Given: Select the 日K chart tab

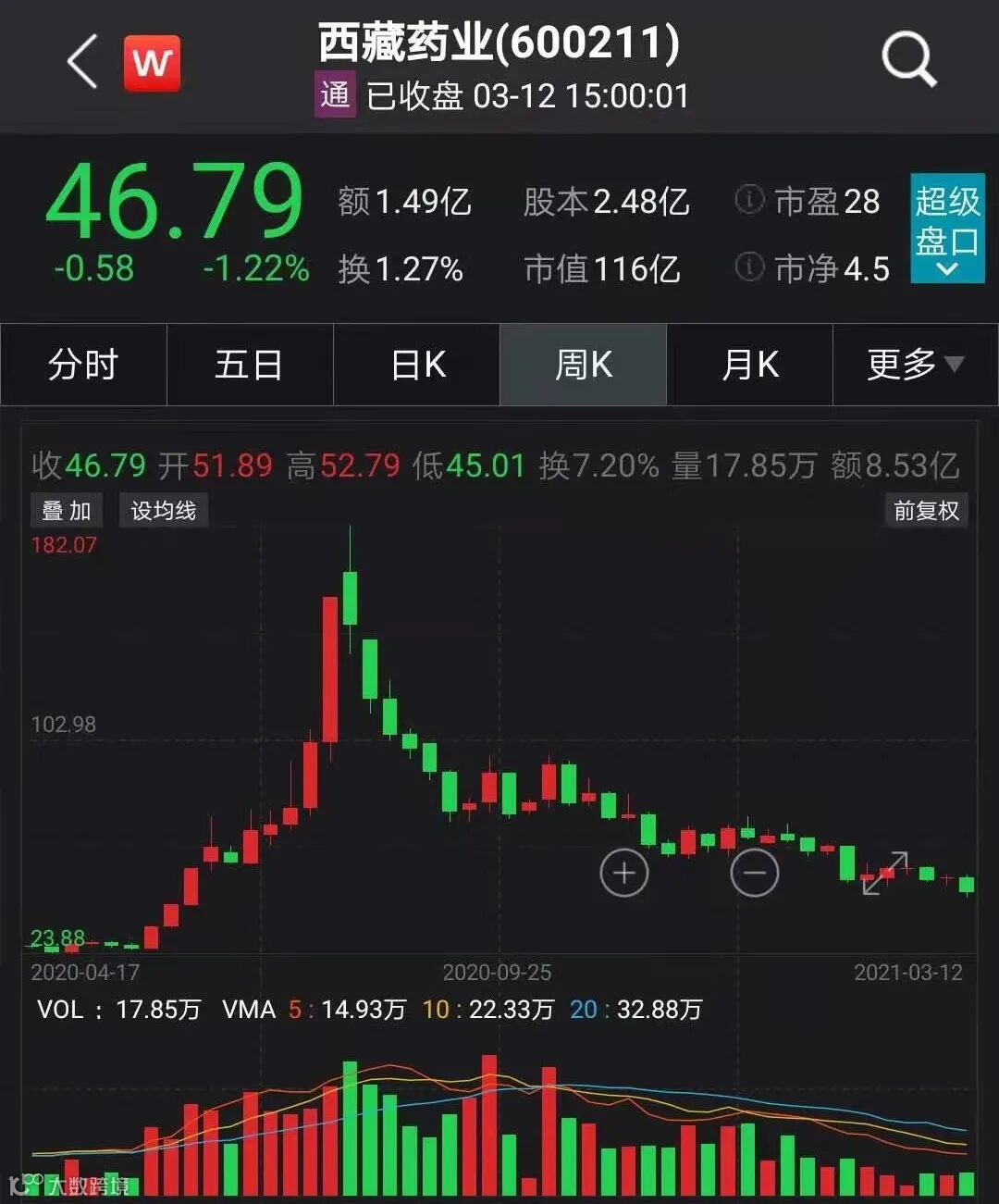Looking at the screenshot, I should pos(417,365).
